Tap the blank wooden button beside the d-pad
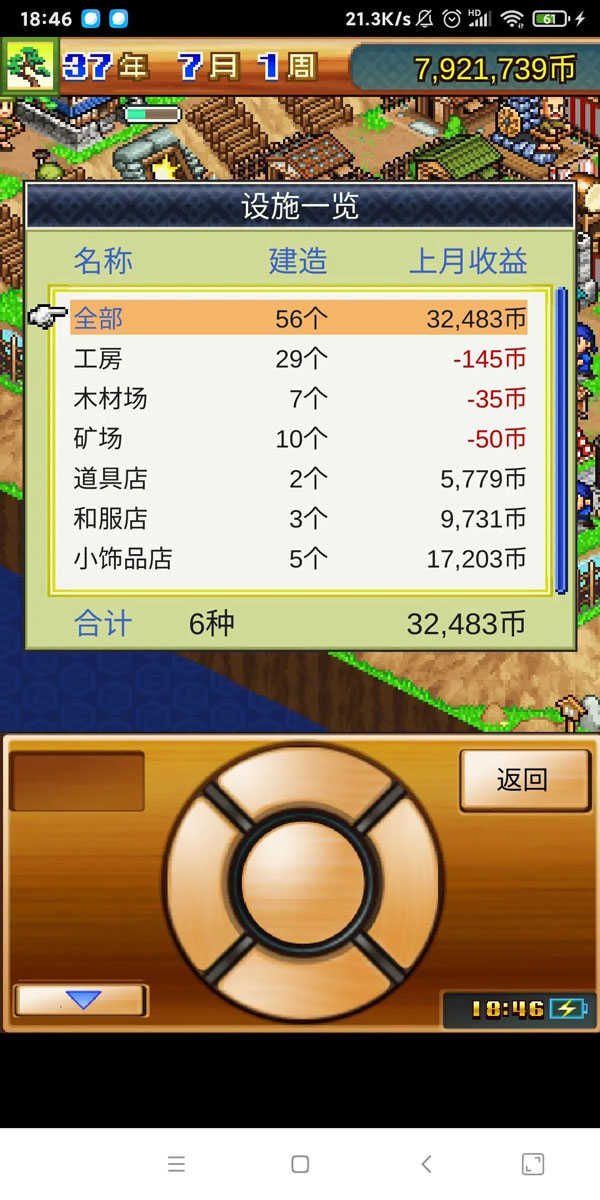The height and width of the screenshot is (1200, 600). tap(77, 781)
